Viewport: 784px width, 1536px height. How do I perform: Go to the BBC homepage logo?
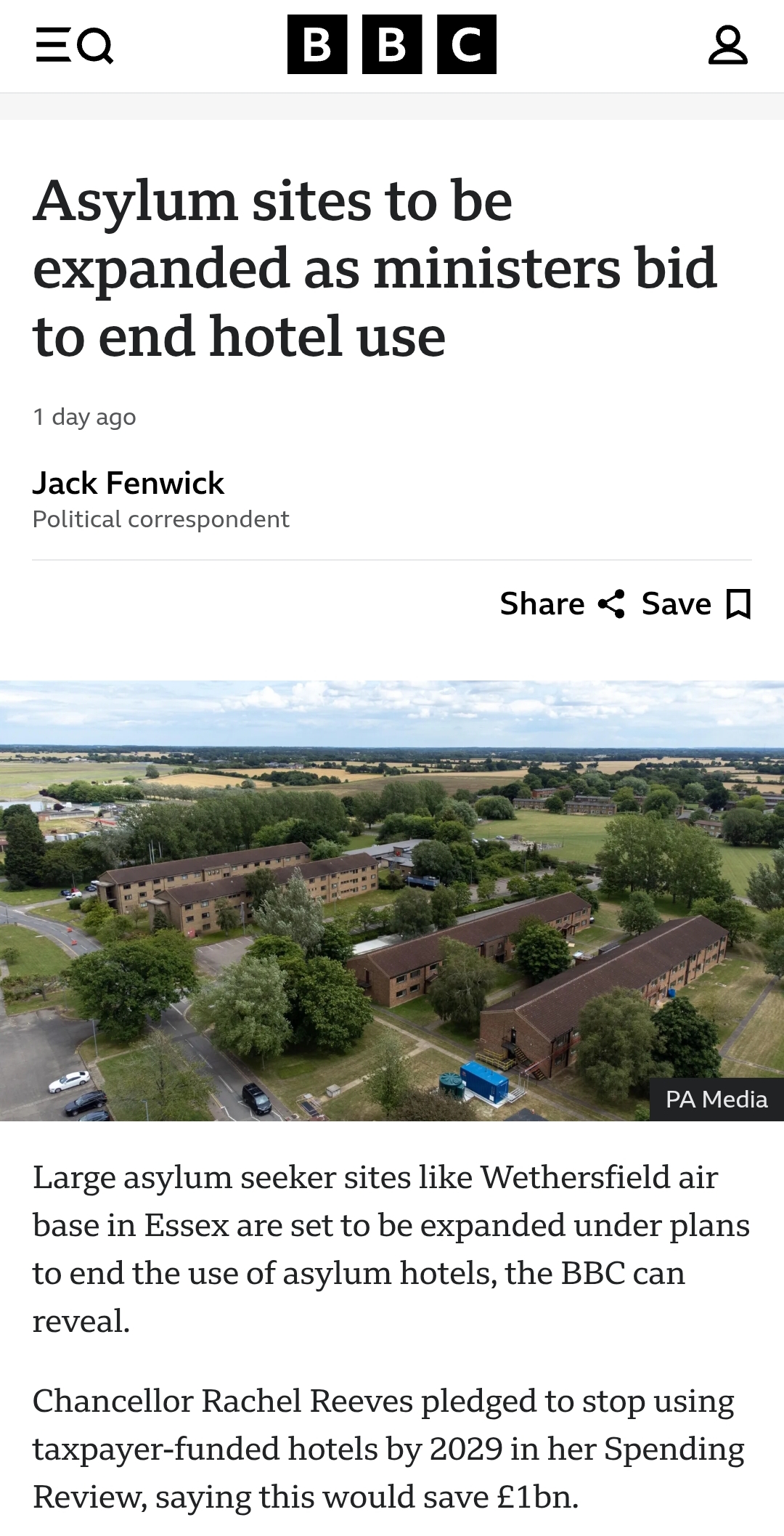coord(392,44)
